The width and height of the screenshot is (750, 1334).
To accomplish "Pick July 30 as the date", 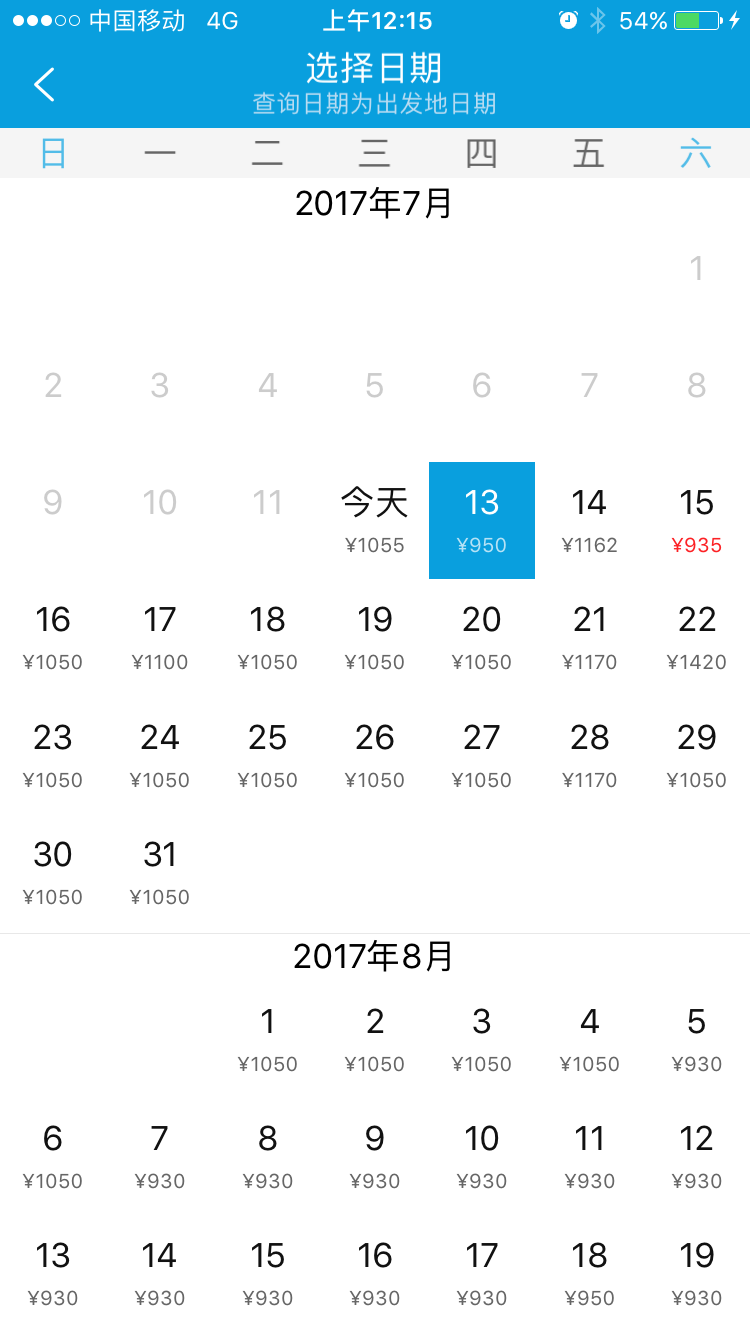I will coord(53,872).
